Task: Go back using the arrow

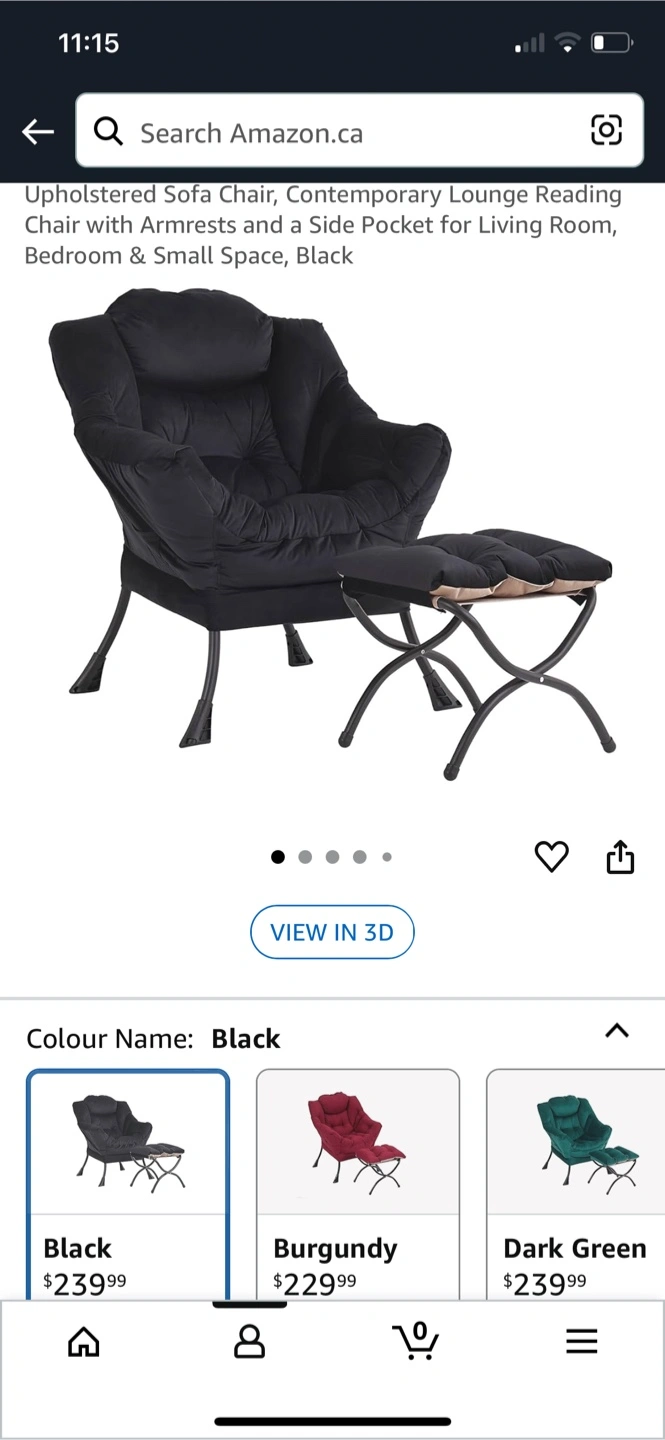Action: click(x=38, y=132)
